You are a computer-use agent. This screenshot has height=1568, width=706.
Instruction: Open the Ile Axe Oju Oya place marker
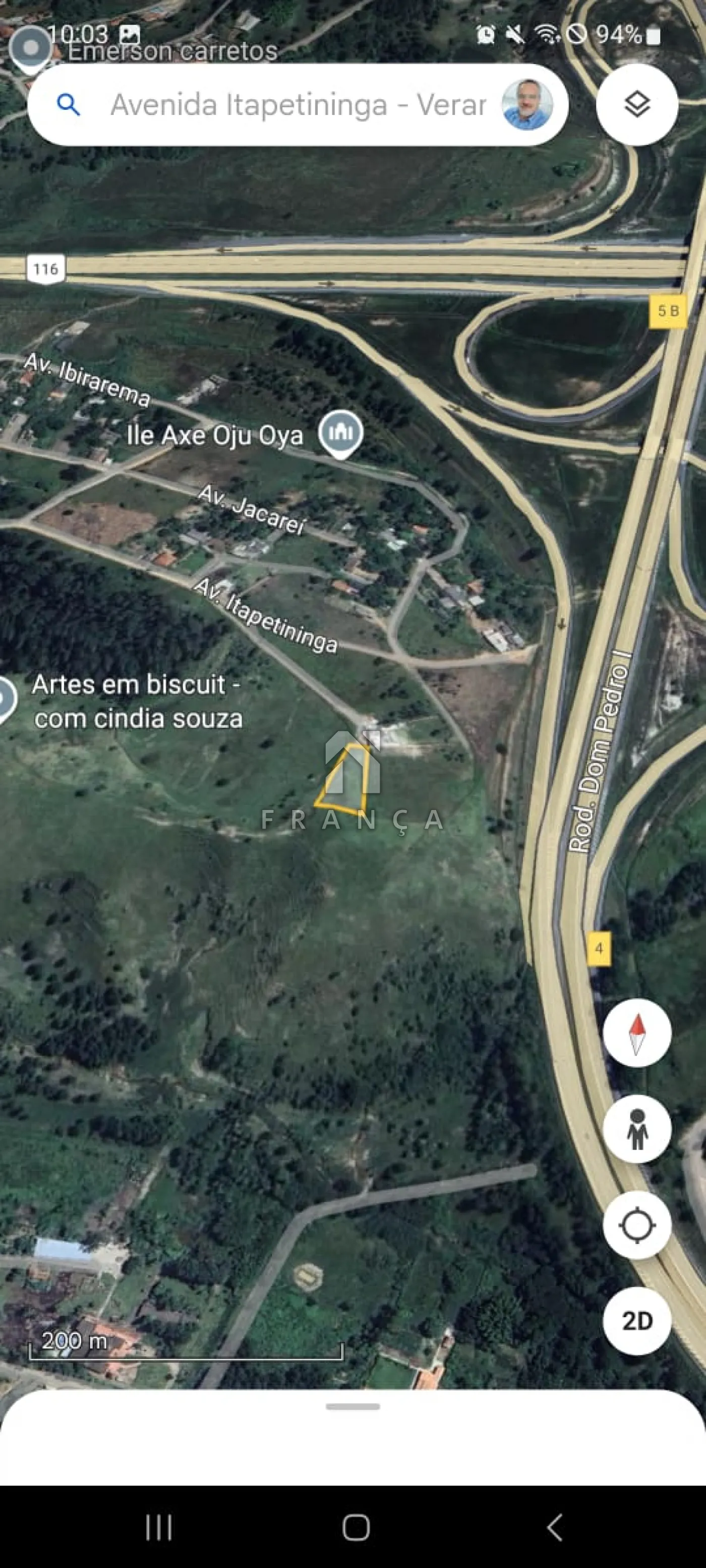(x=341, y=433)
